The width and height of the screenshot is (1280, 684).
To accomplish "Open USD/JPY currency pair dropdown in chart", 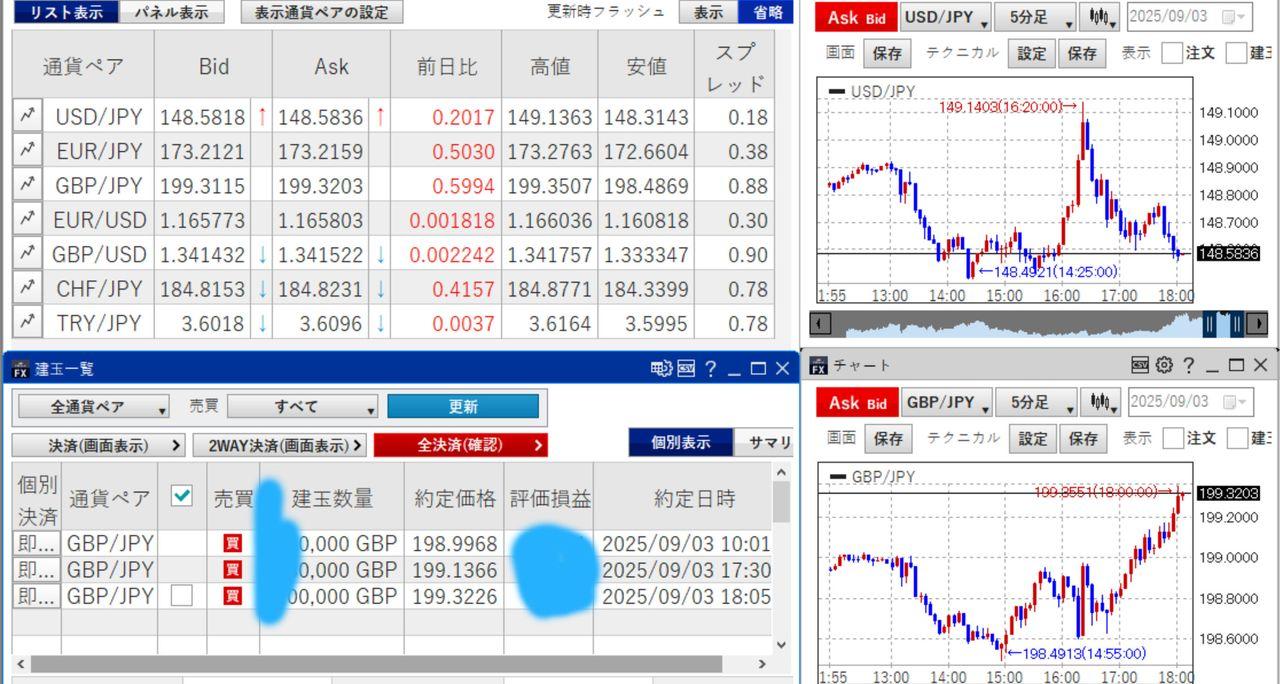I will 946,18.
